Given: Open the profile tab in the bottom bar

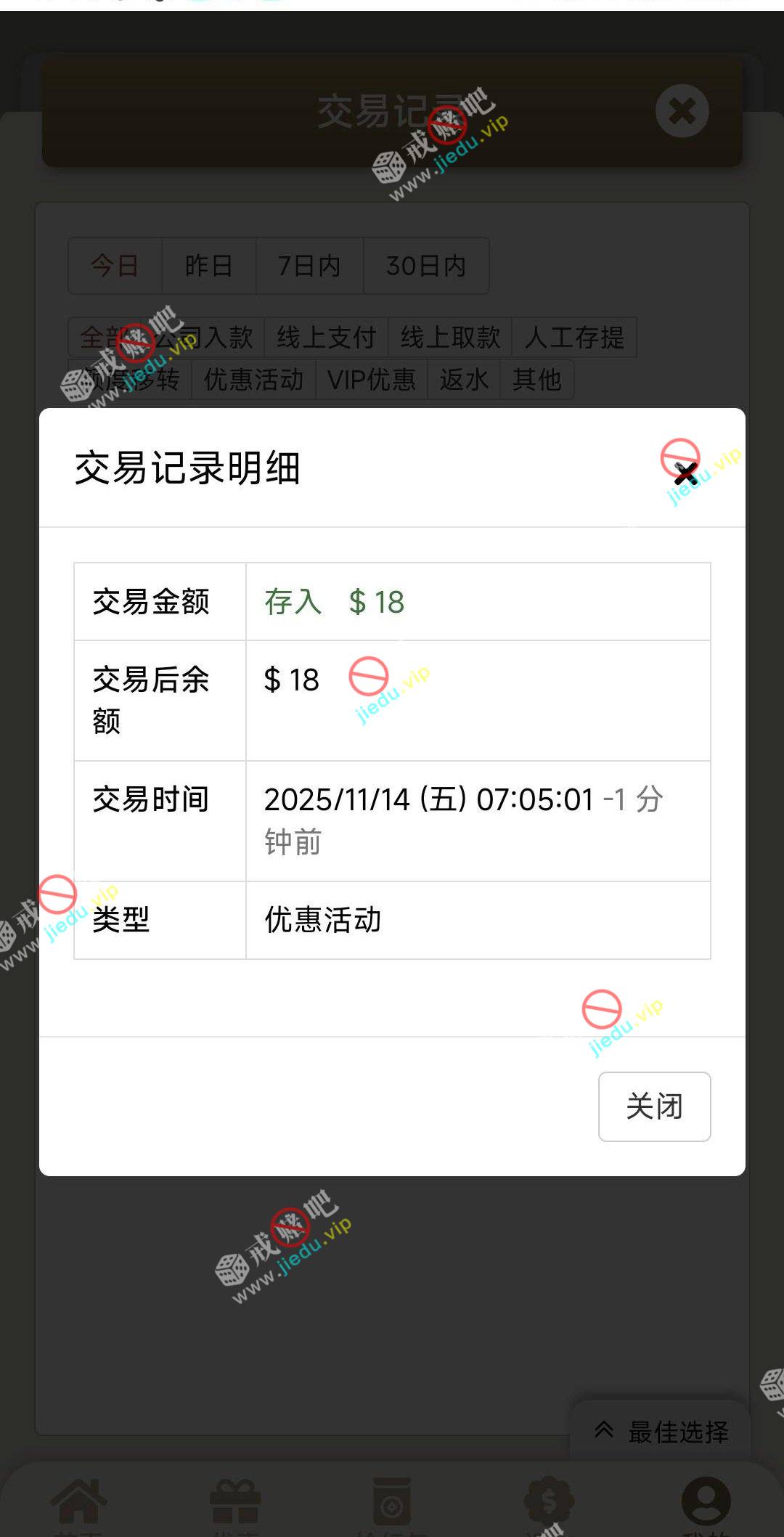Looking at the screenshot, I should click(706, 1501).
